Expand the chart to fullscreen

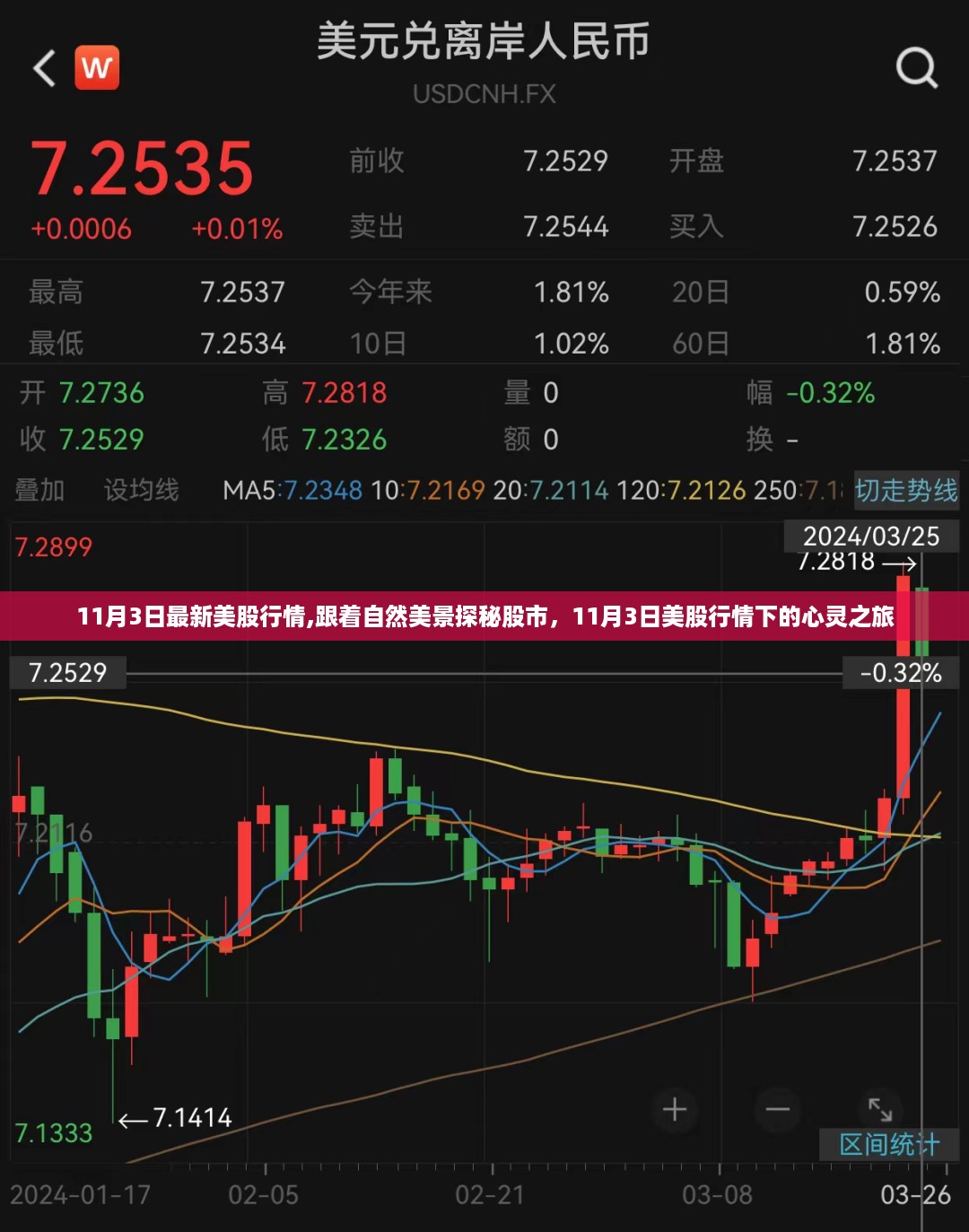pyautogui.click(x=879, y=1110)
